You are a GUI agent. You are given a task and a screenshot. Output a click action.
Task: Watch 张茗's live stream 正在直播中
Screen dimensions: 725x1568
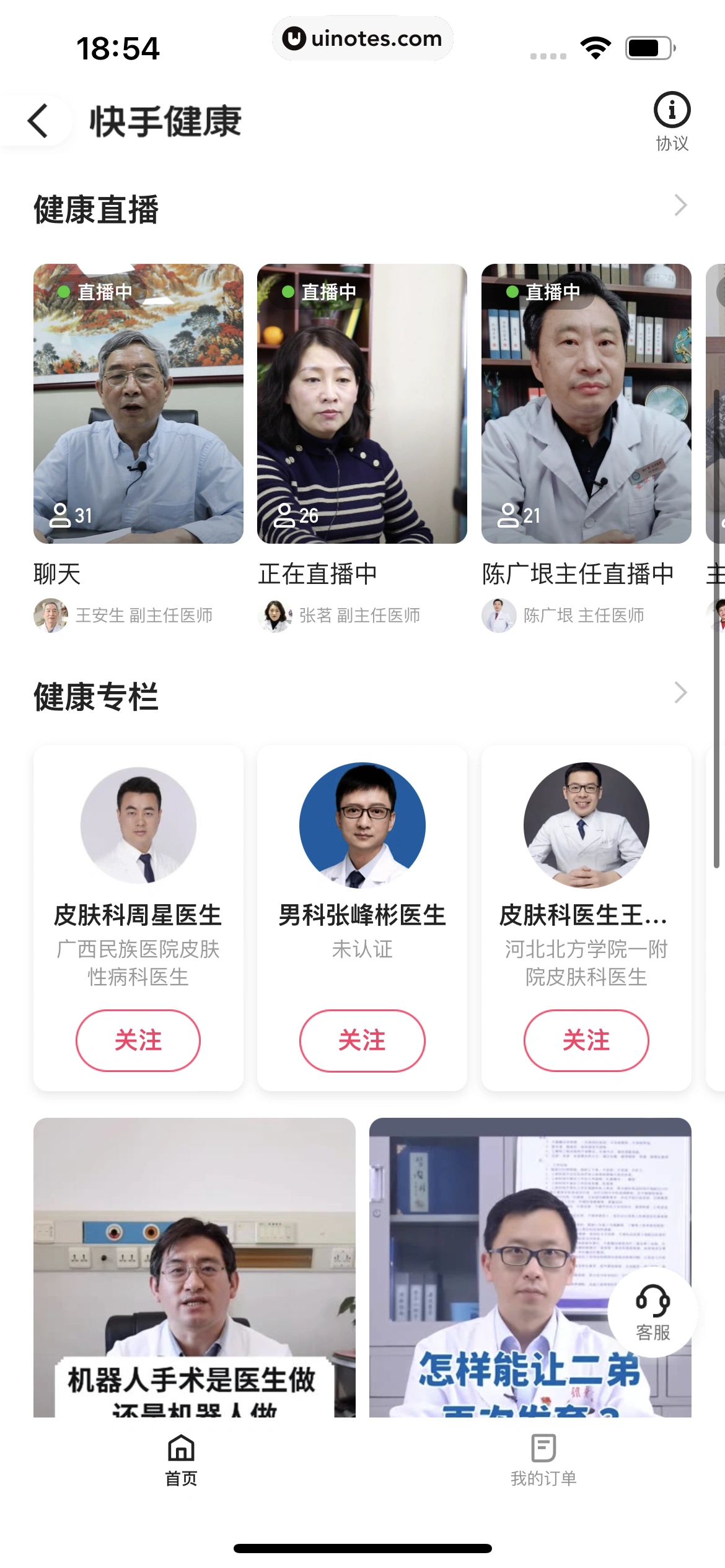pos(362,404)
